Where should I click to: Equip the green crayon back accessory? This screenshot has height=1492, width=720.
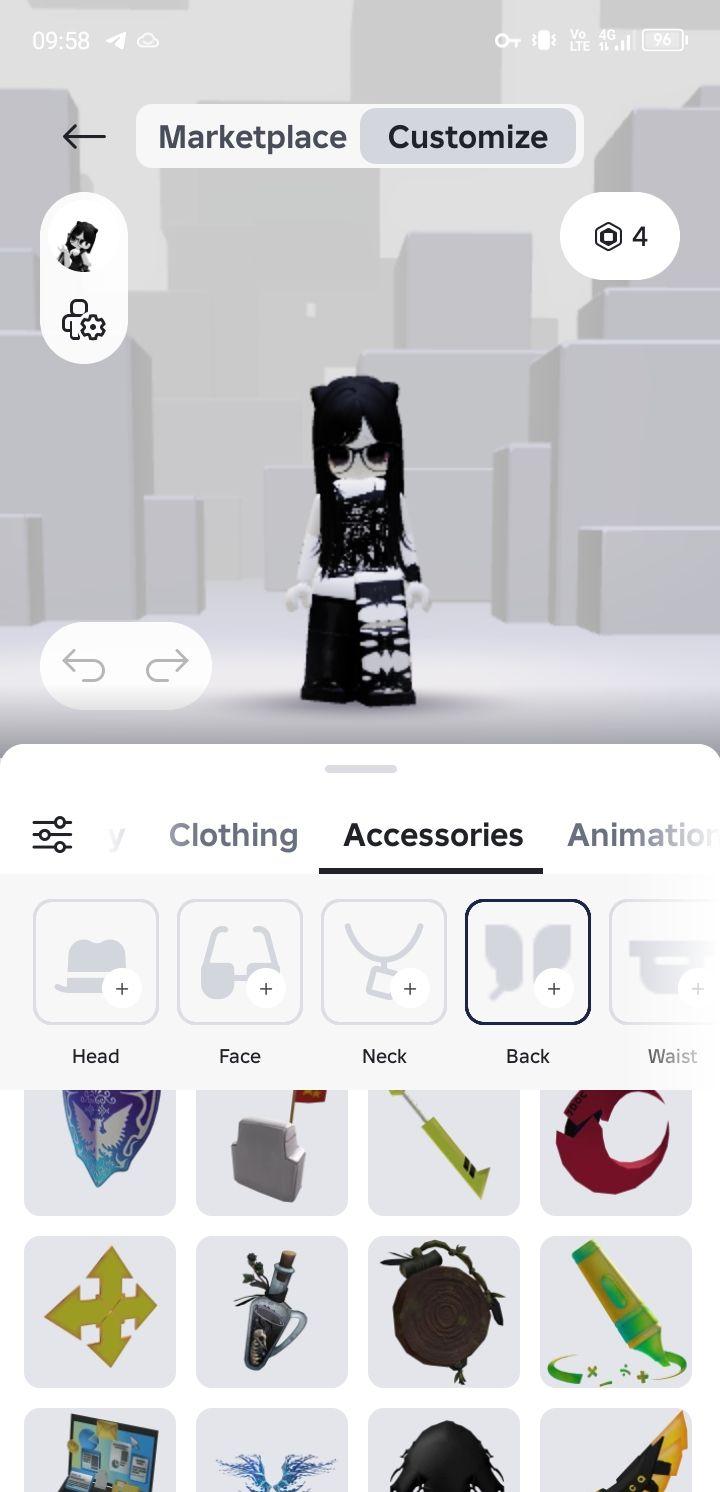[x=616, y=1311]
